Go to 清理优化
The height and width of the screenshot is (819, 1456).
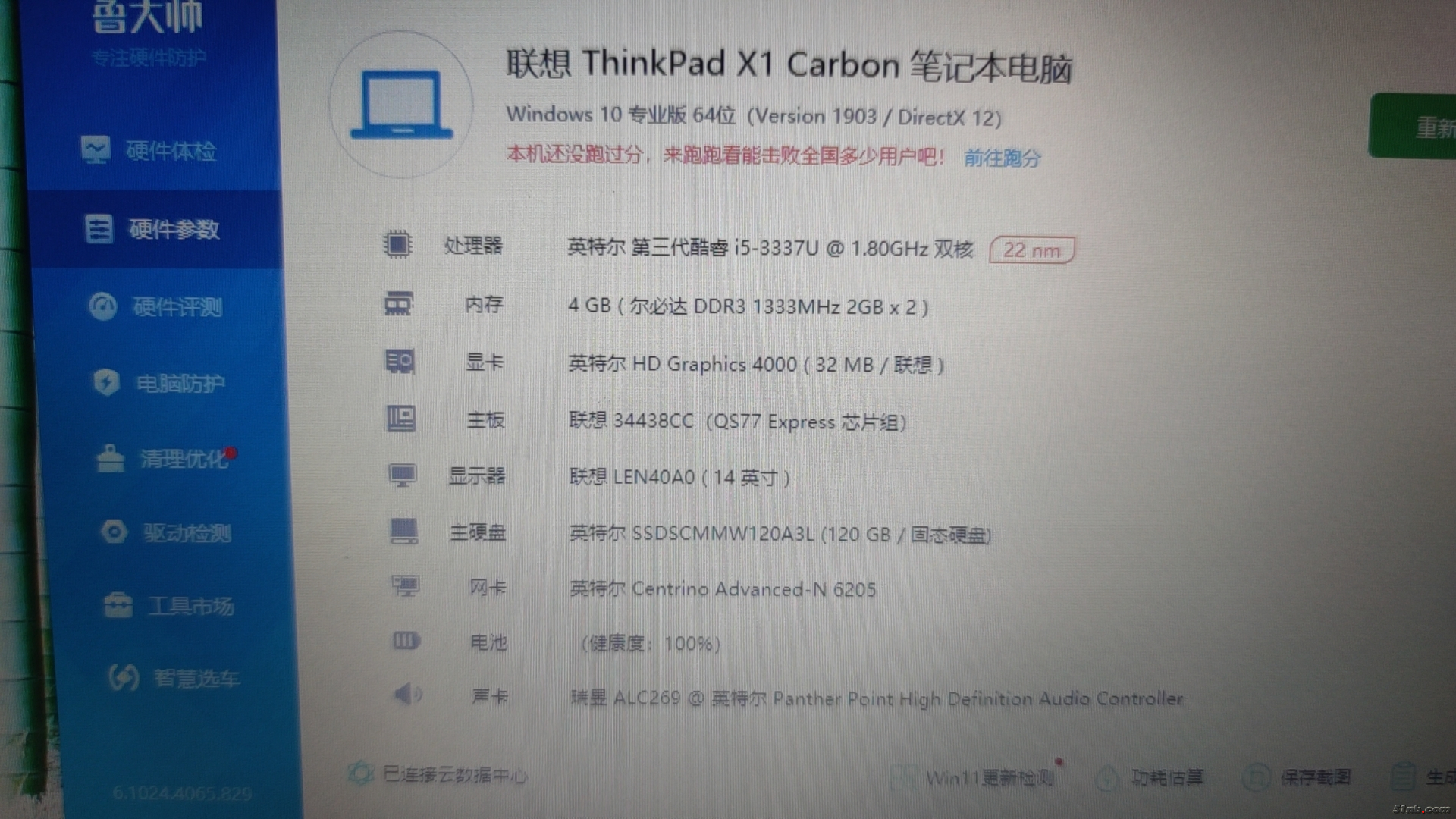(x=165, y=459)
